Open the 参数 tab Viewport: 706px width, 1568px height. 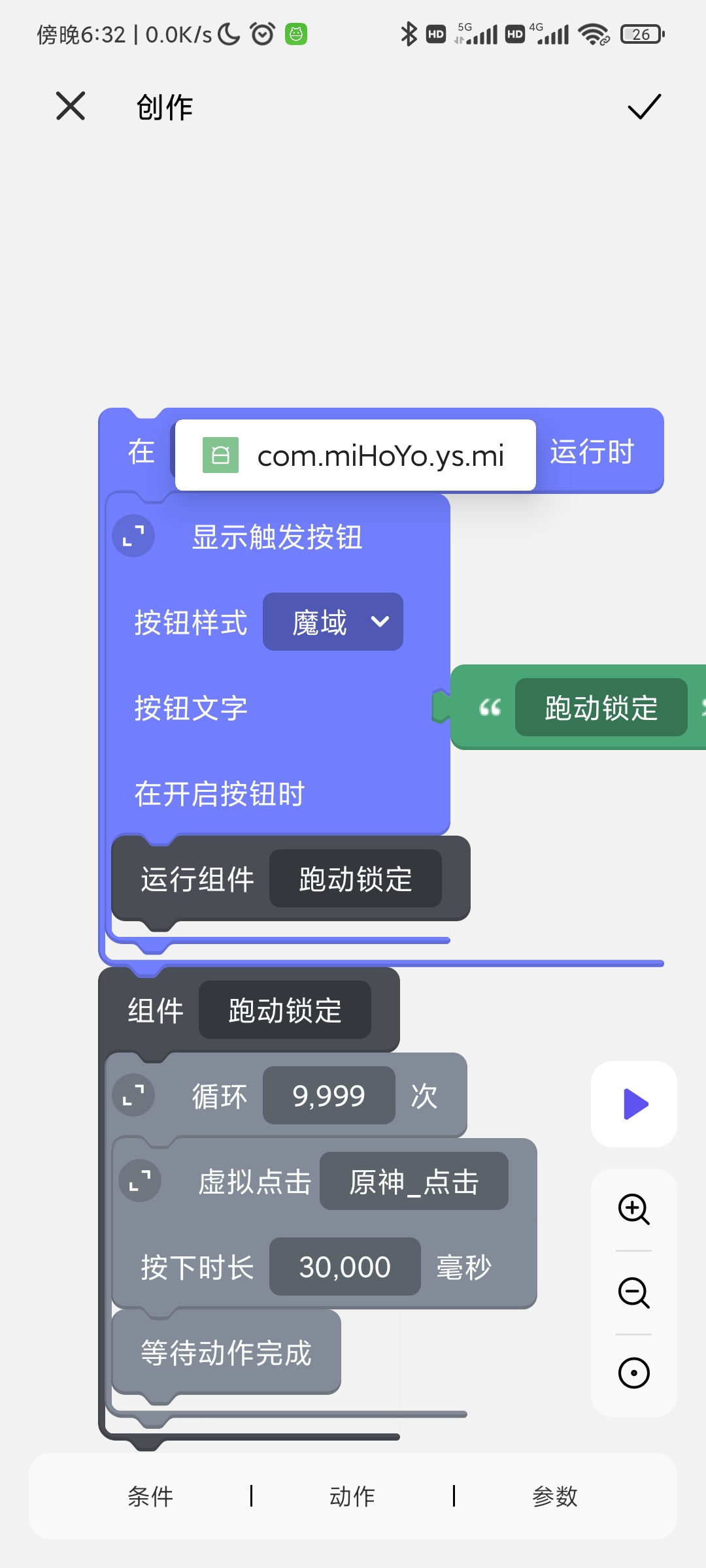pos(555,1496)
